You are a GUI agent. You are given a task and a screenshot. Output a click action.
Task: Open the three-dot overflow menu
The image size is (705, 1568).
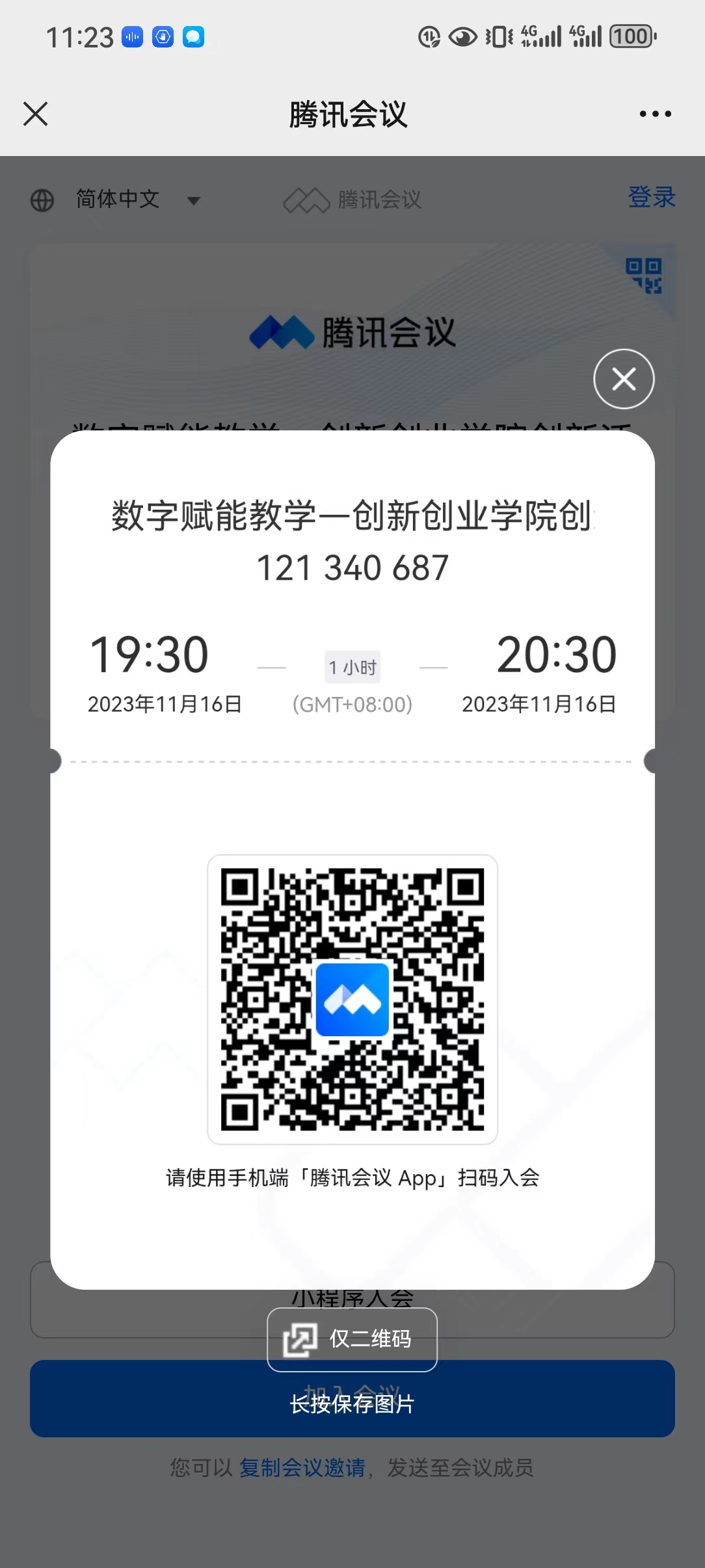655,114
